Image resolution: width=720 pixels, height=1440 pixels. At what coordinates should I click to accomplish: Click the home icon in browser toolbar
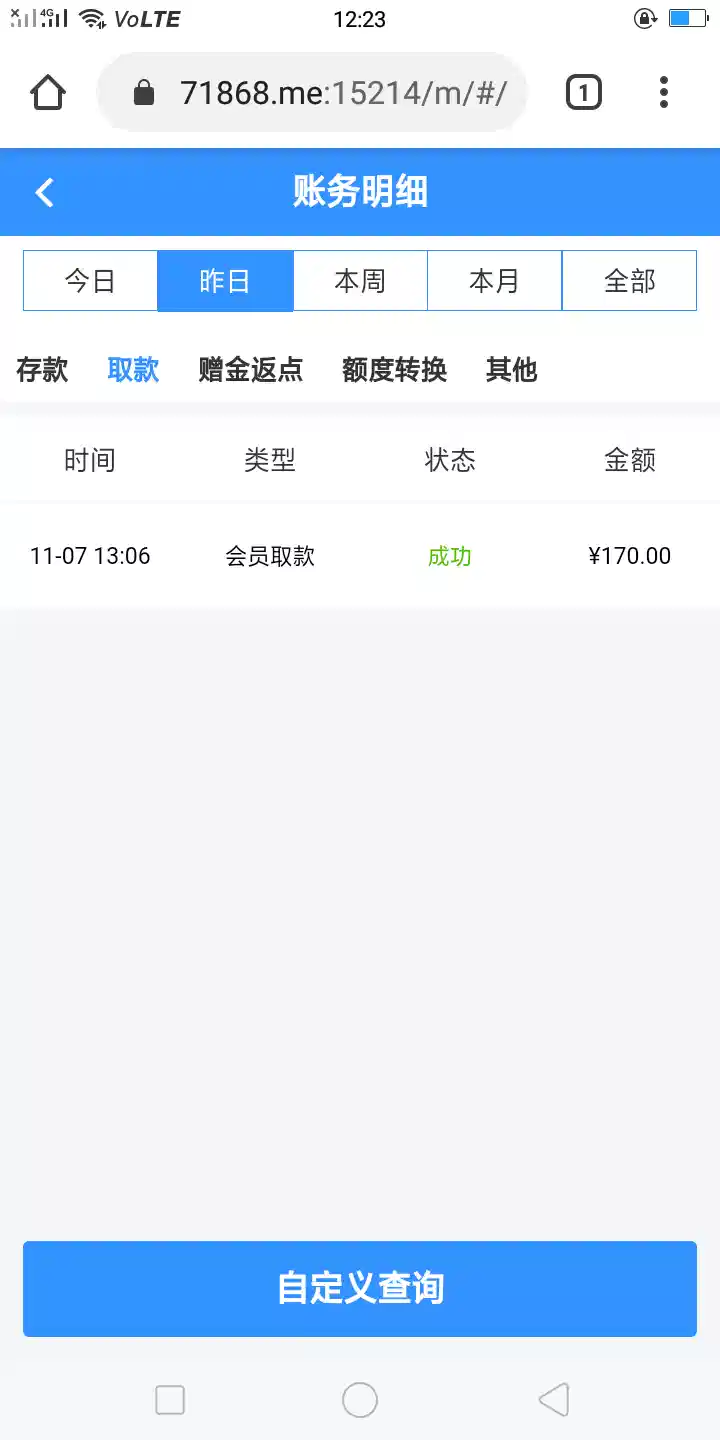pos(48,92)
